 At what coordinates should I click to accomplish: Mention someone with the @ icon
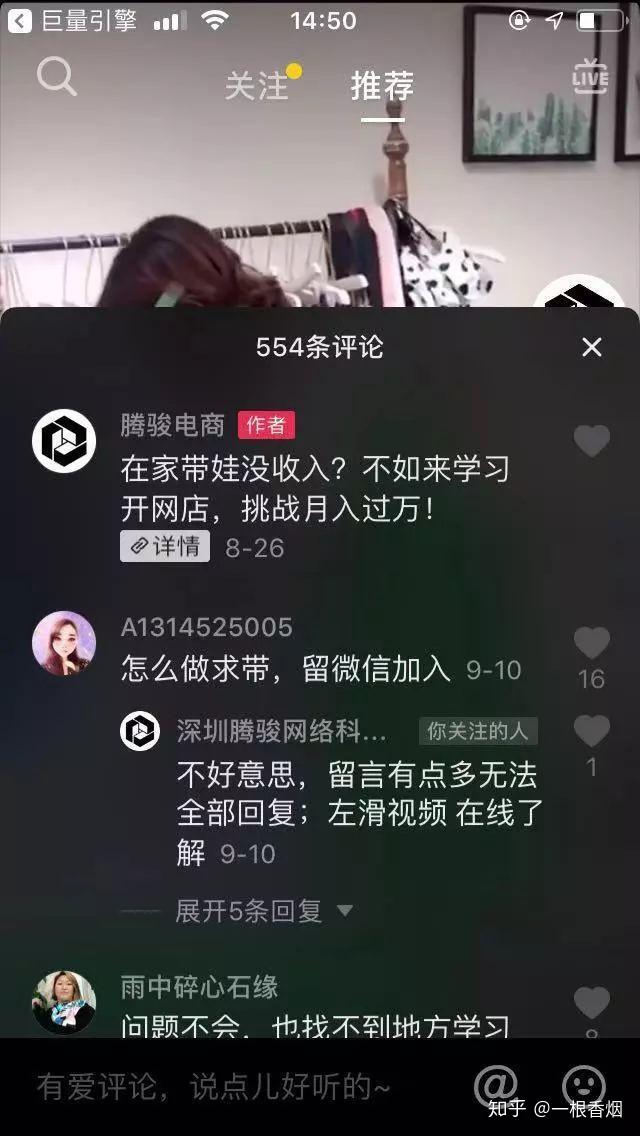[x=495, y=1085]
